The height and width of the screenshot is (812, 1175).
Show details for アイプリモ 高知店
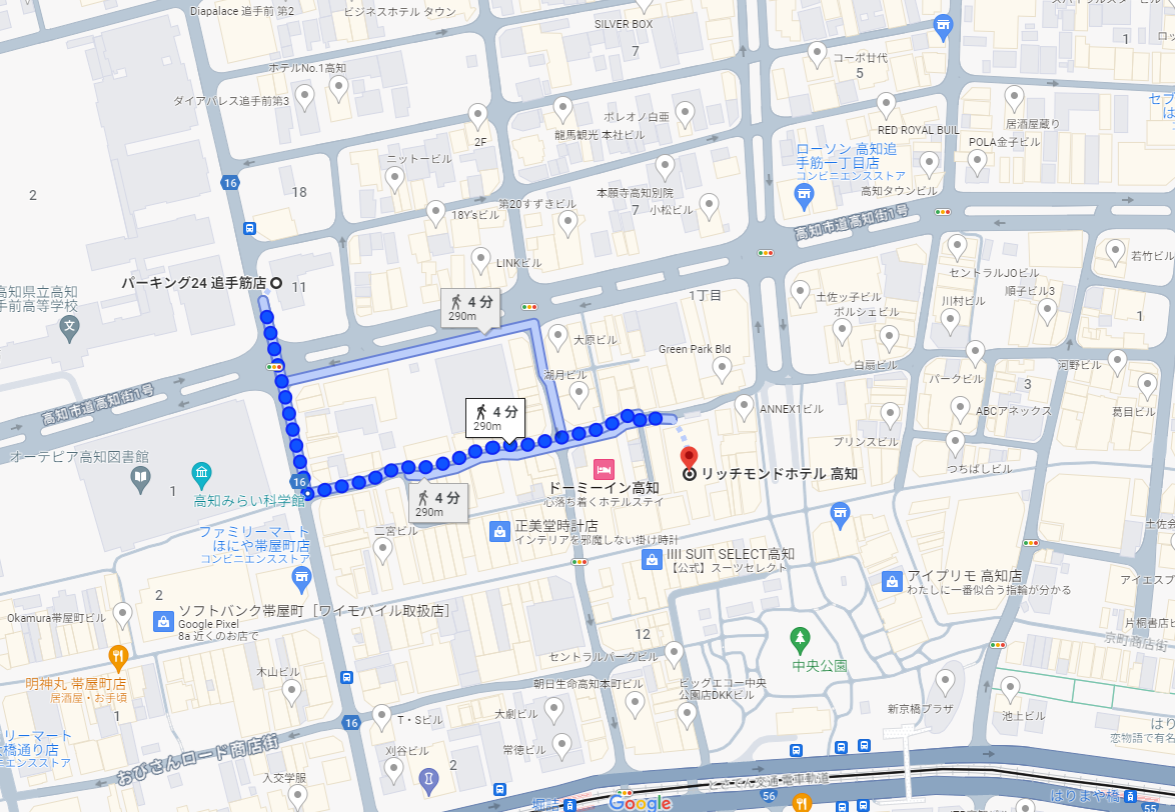[x=890, y=581]
